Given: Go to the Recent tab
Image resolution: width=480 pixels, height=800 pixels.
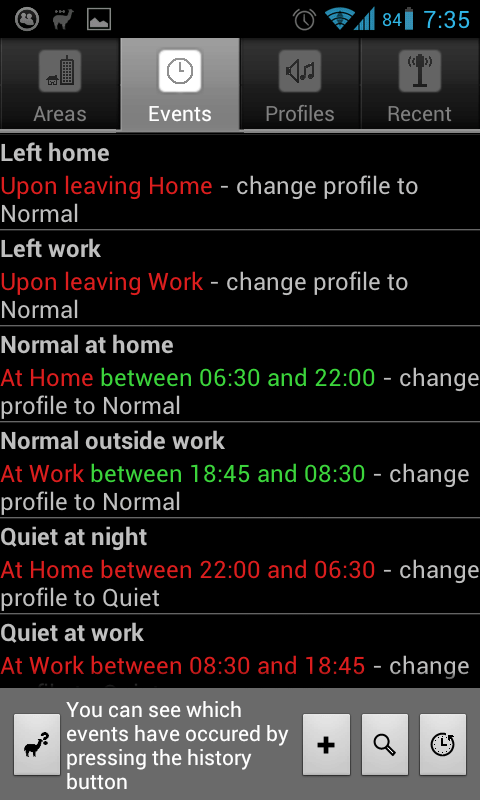Looking at the screenshot, I should click(x=420, y=84).
